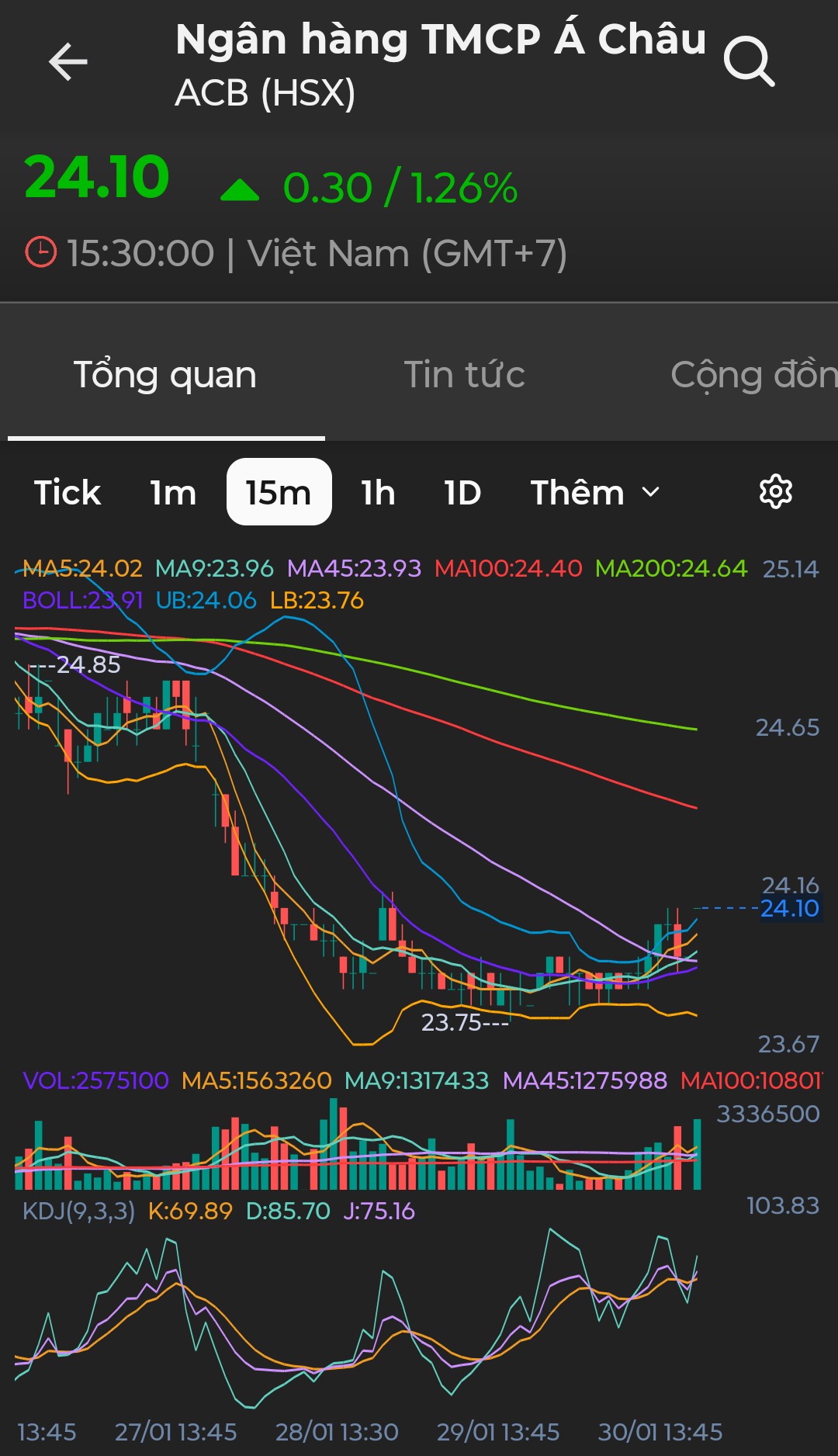
Task: Select the 1m chart interval
Action: (x=173, y=493)
